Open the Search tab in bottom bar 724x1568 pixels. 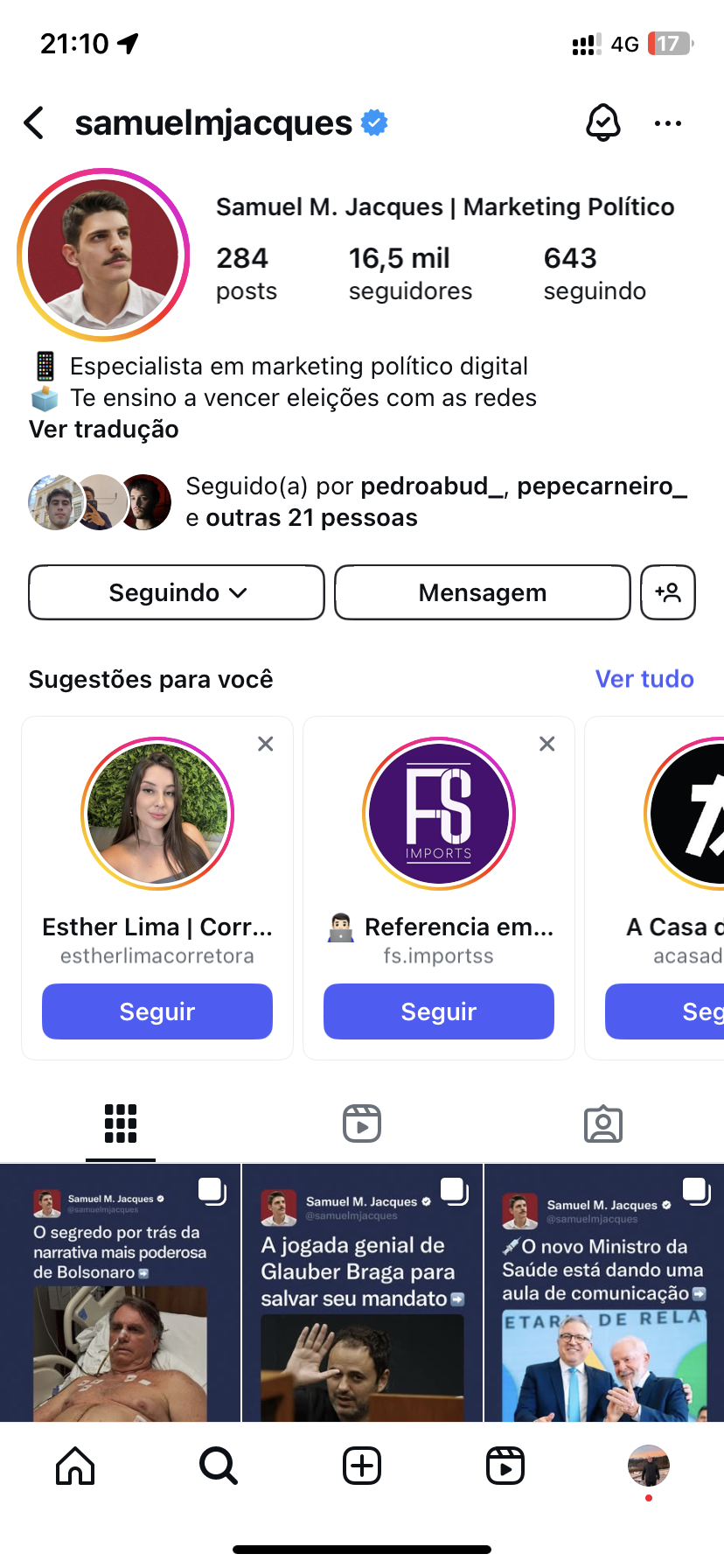(219, 1466)
